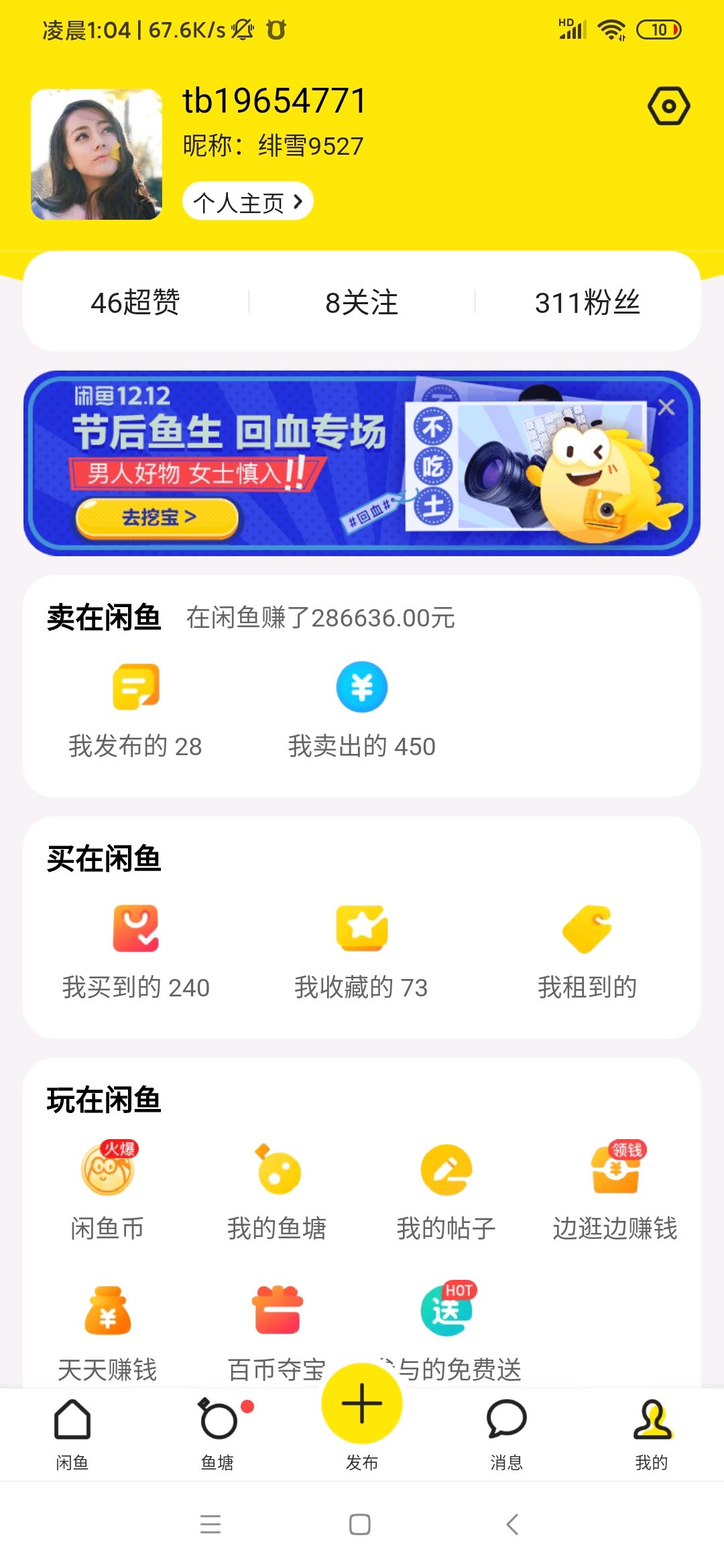
Task: Open the settings hexagon icon
Action: click(x=668, y=106)
